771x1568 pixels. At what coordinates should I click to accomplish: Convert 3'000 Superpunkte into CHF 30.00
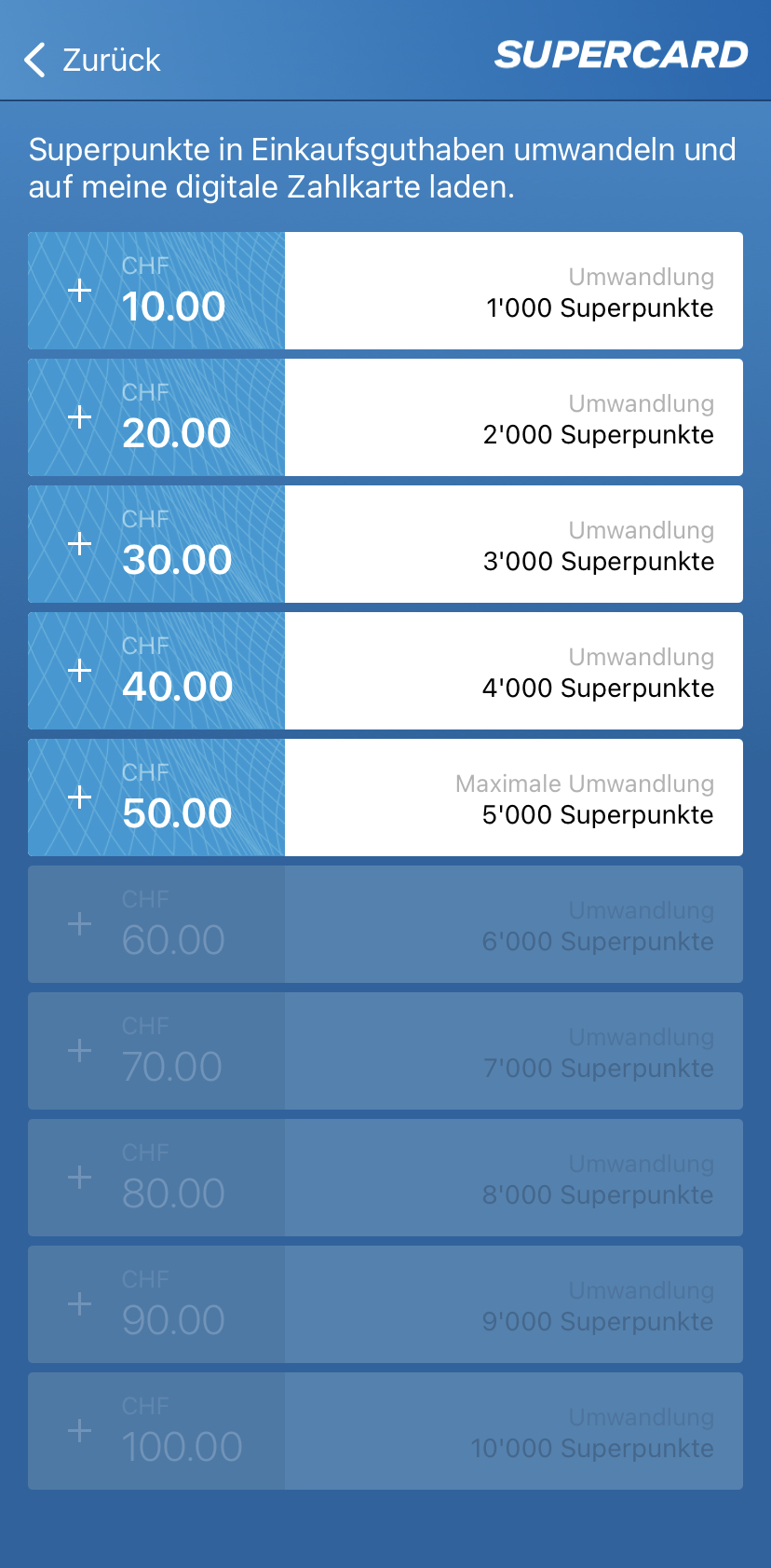coord(385,544)
